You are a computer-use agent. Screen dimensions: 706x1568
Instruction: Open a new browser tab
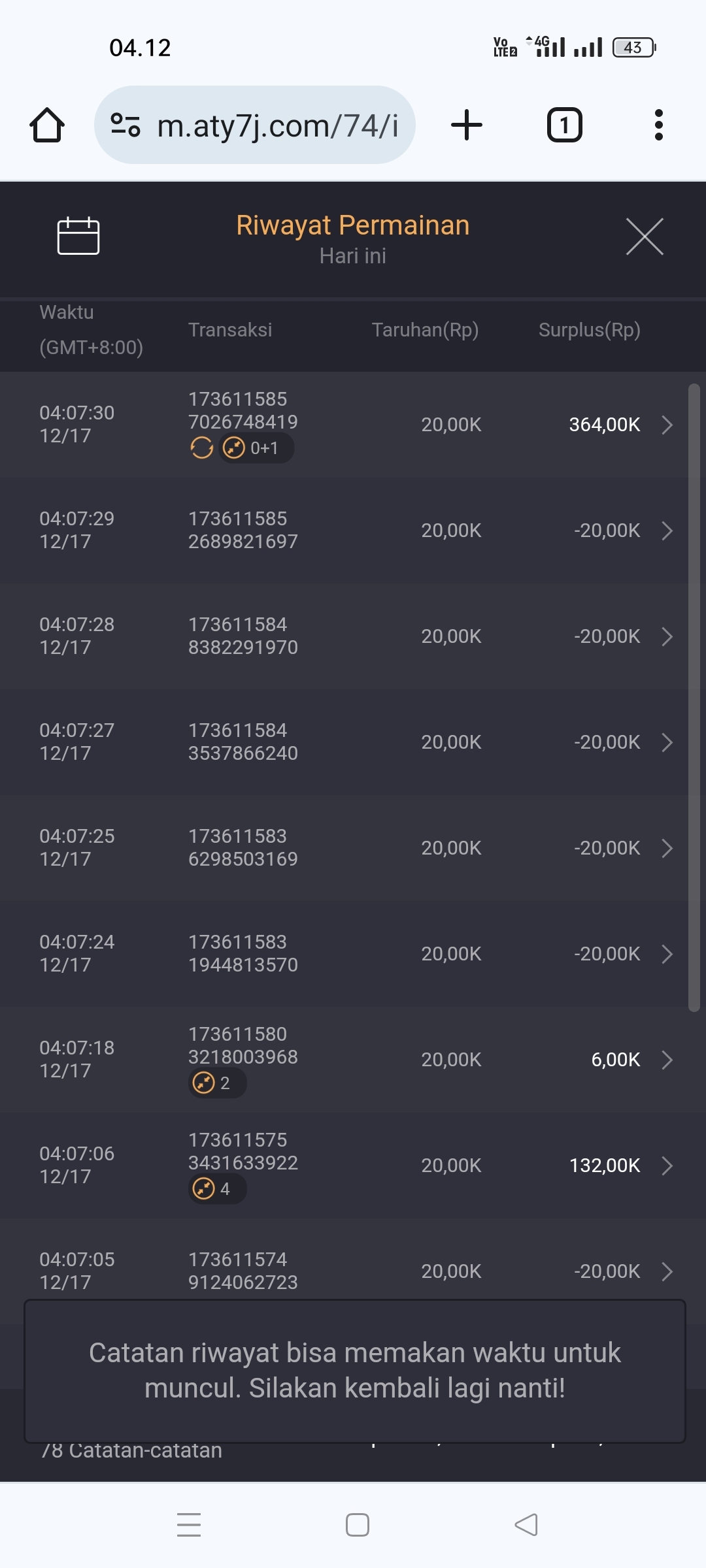tap(467, 125)
